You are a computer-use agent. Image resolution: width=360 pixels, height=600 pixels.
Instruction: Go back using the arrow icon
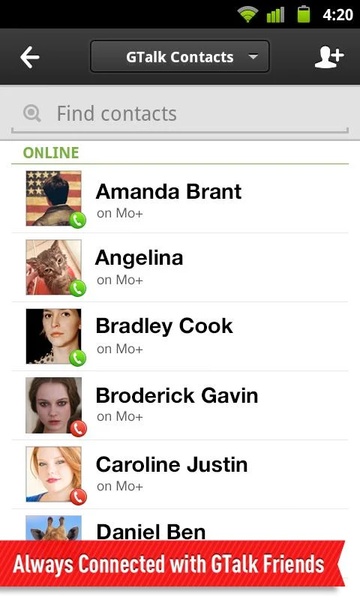pos(30,57)
